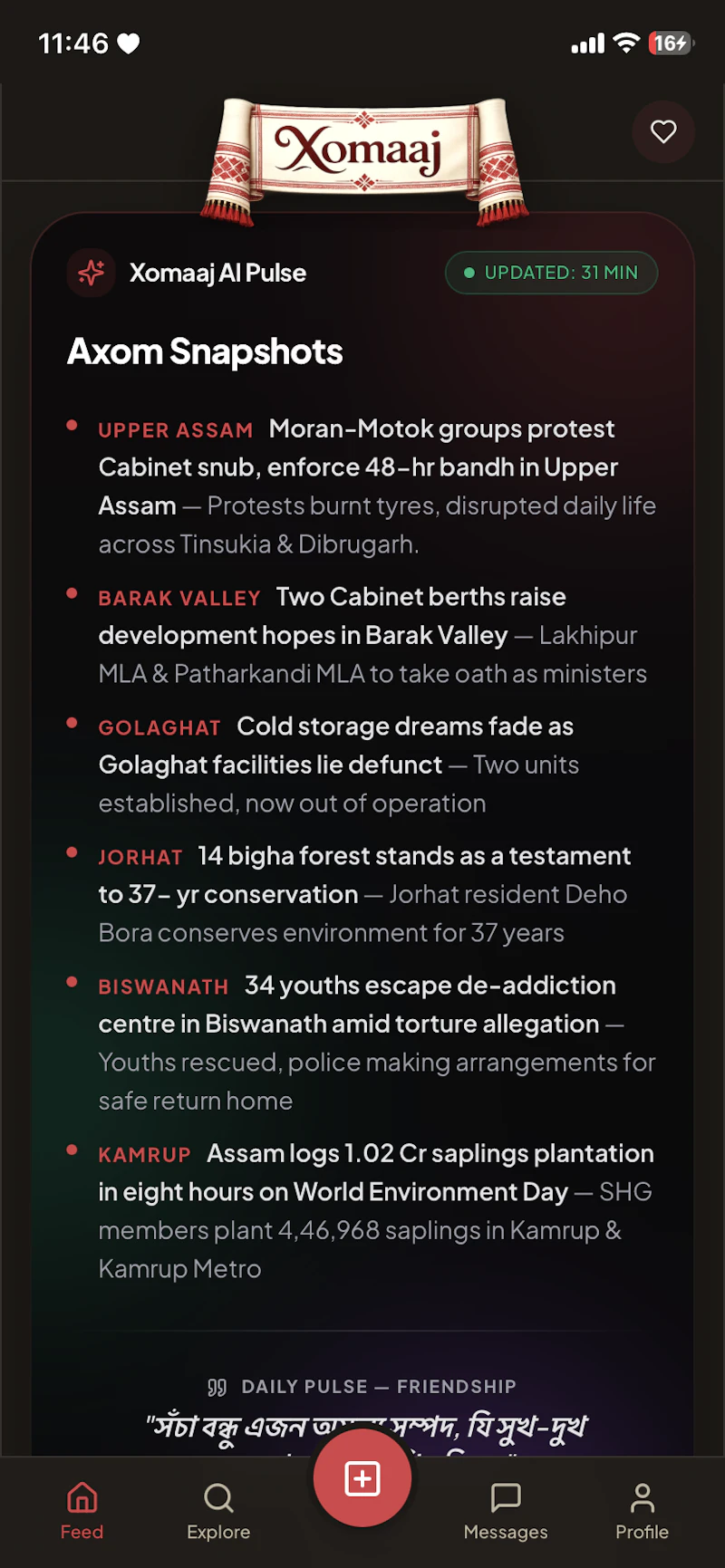The width and height of the screenshot is (725, 1568).
Task: Open the Profile tab
Action: [x=642, y=1511]
